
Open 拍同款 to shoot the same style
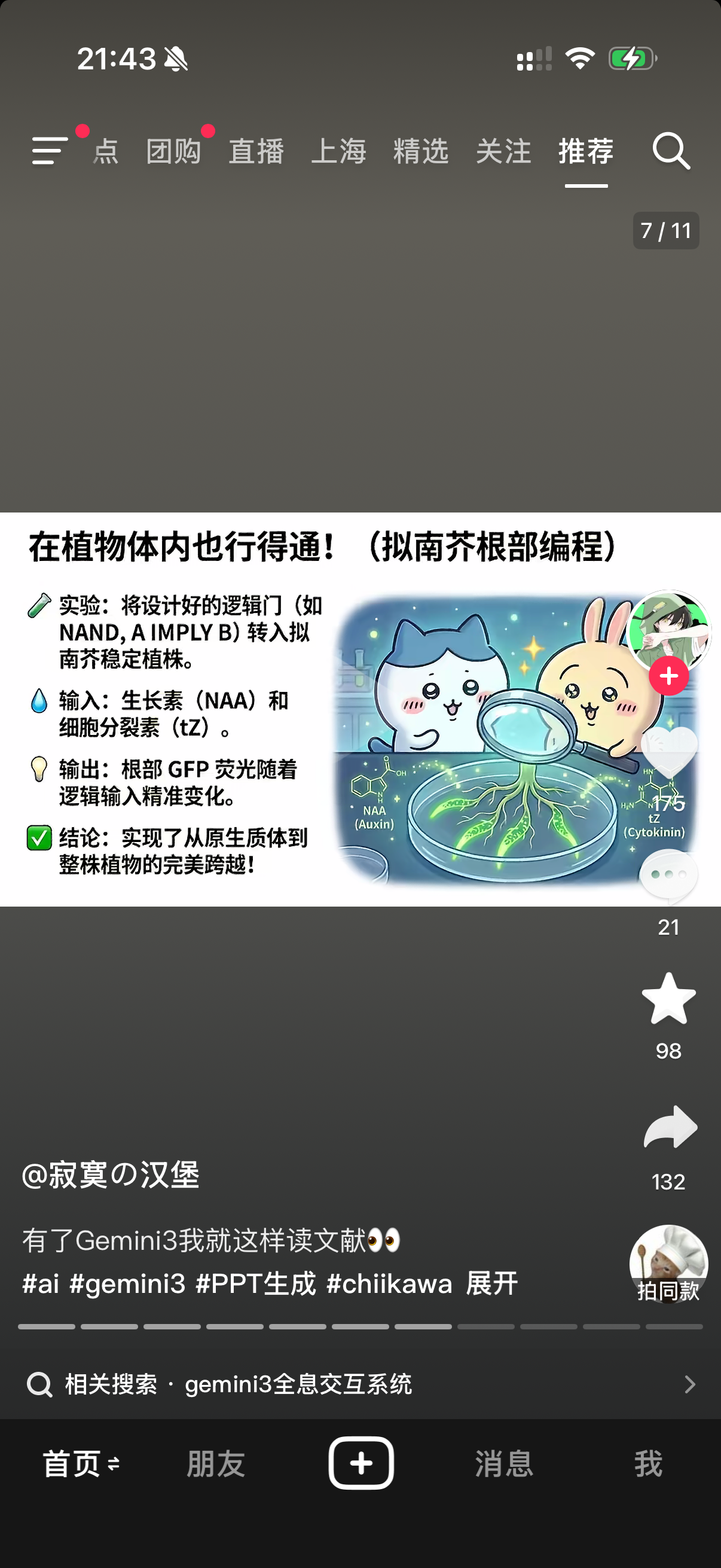click(x=668, y=1265)
